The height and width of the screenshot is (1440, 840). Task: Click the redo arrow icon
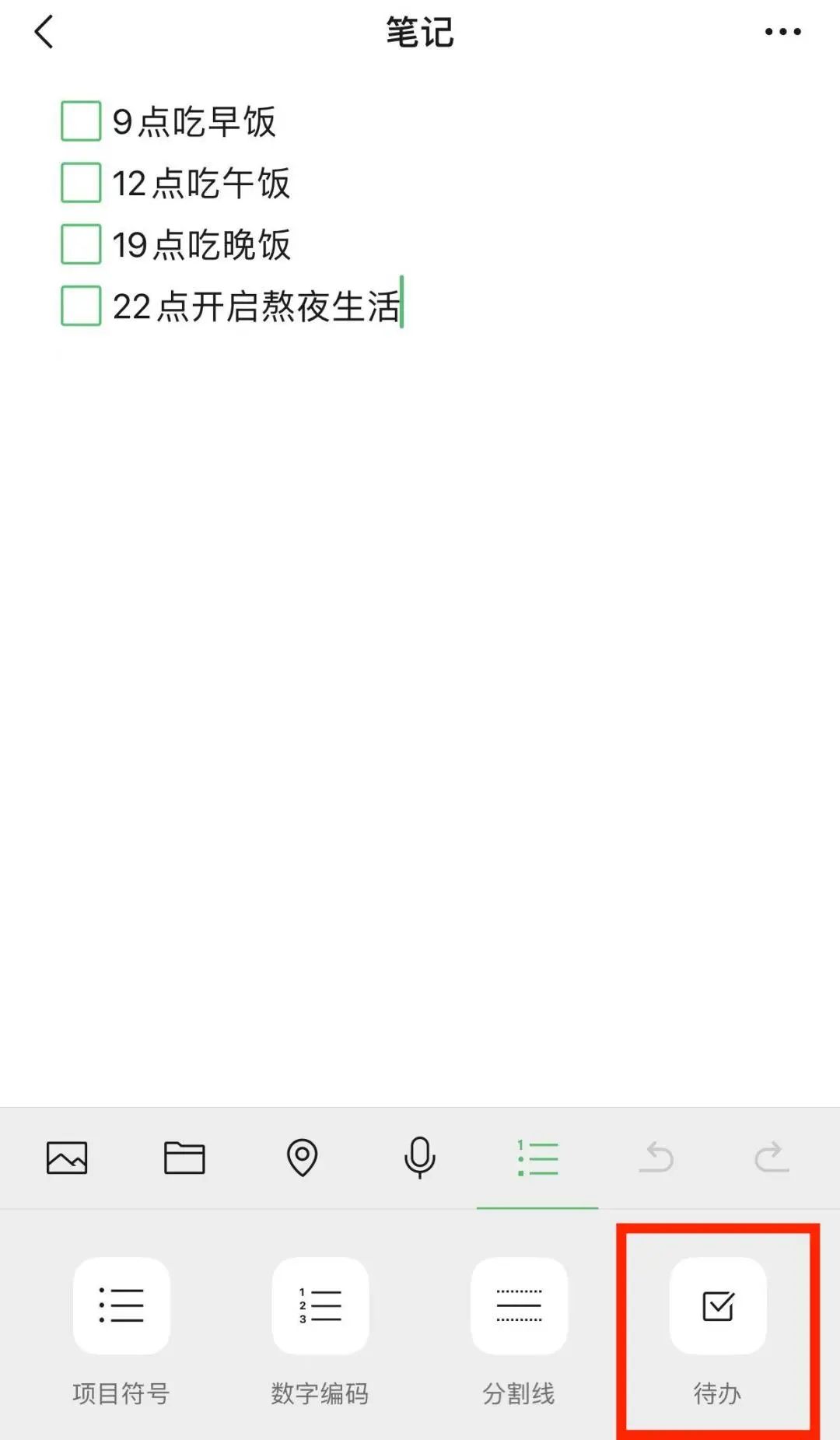[x=772, y=1158]
